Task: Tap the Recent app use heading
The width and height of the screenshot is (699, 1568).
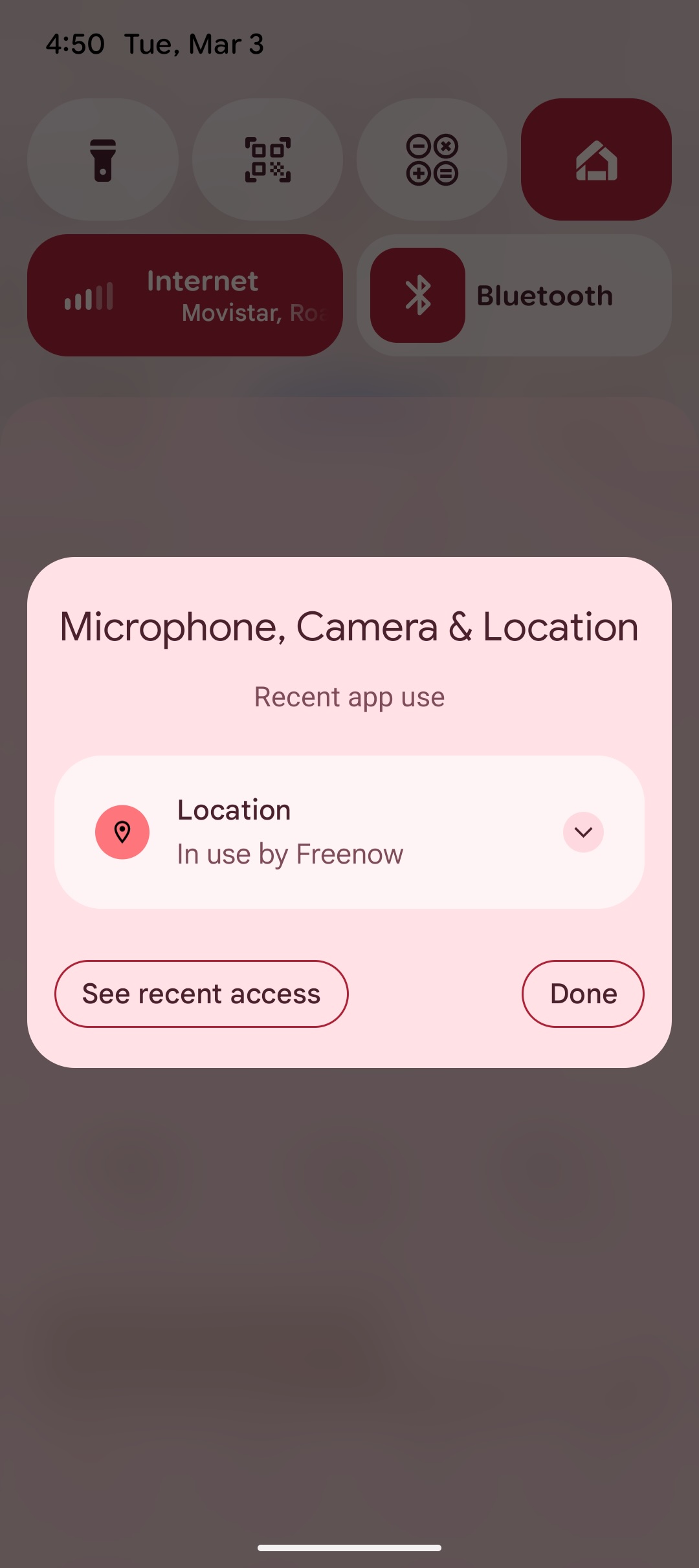Action: 349,696
